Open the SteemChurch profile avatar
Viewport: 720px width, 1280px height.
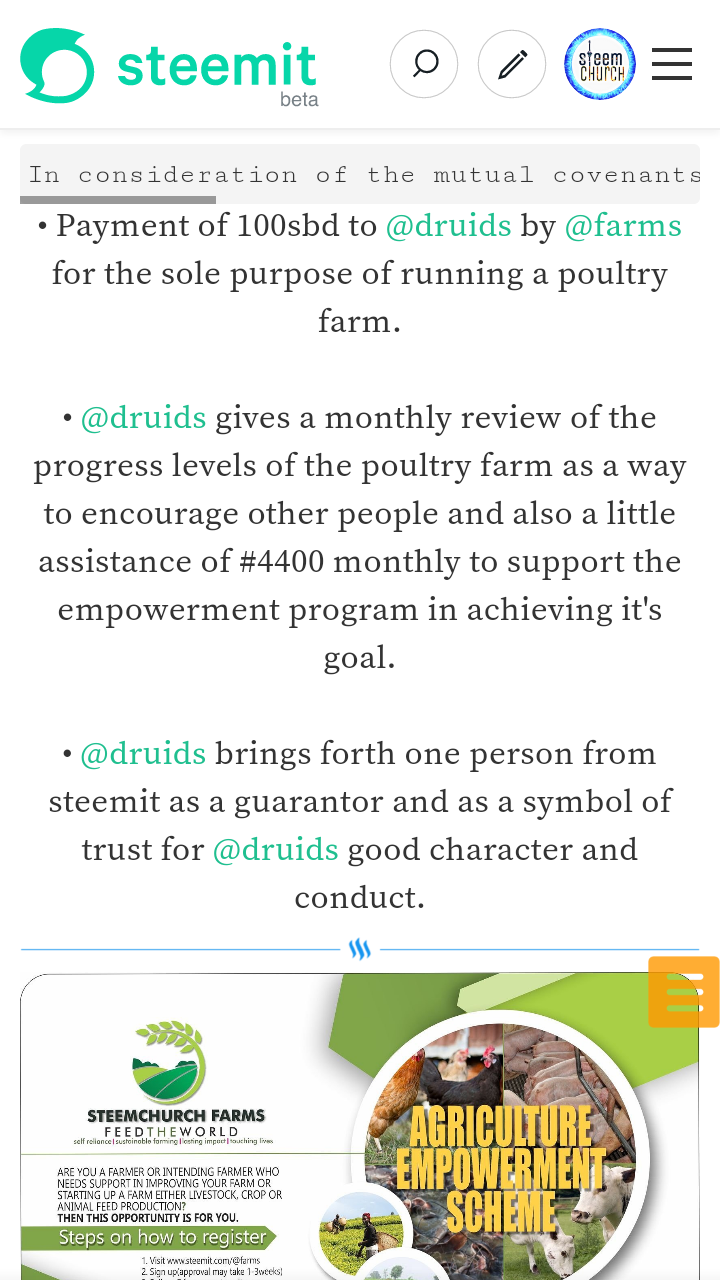(600, 65)
